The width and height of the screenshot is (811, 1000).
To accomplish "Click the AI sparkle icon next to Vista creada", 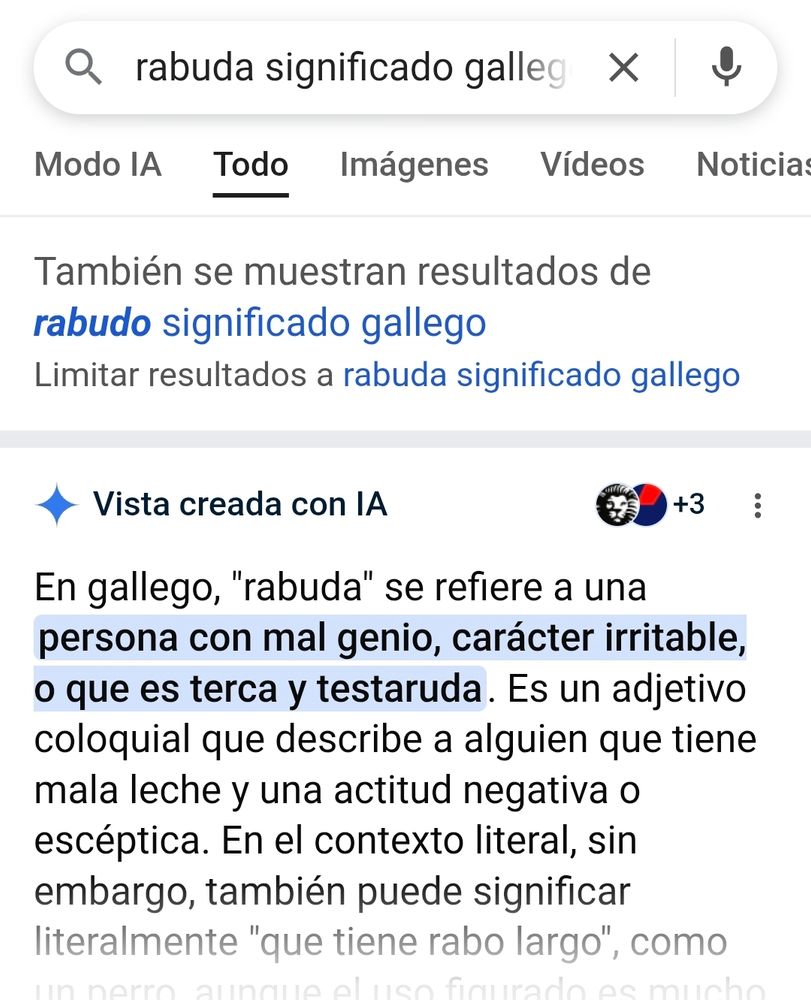I will point(57,504).
